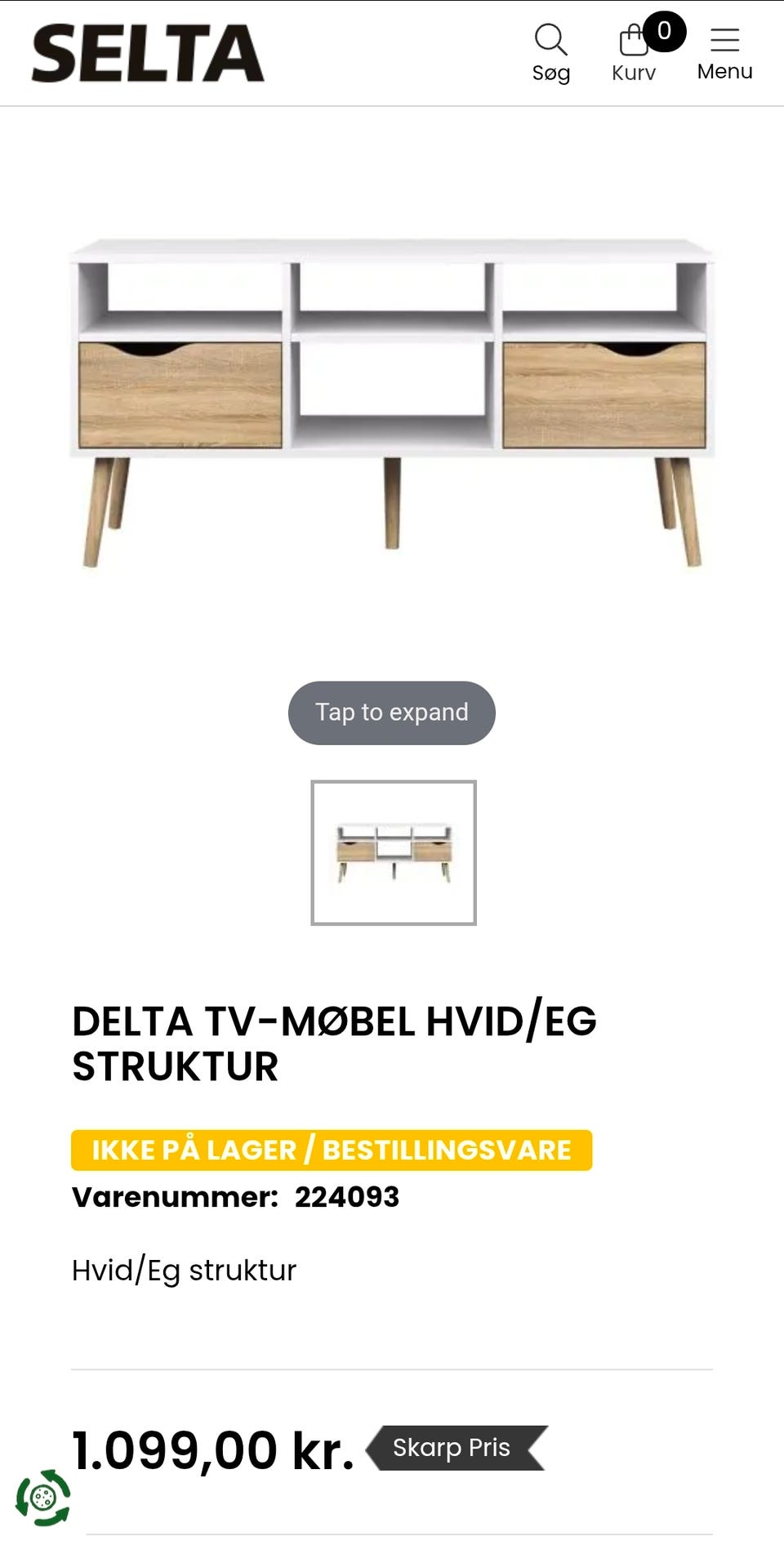This screenshot has height=1541, width=784.
Task: Select the SELTA logo
Action: coord(146,51)
